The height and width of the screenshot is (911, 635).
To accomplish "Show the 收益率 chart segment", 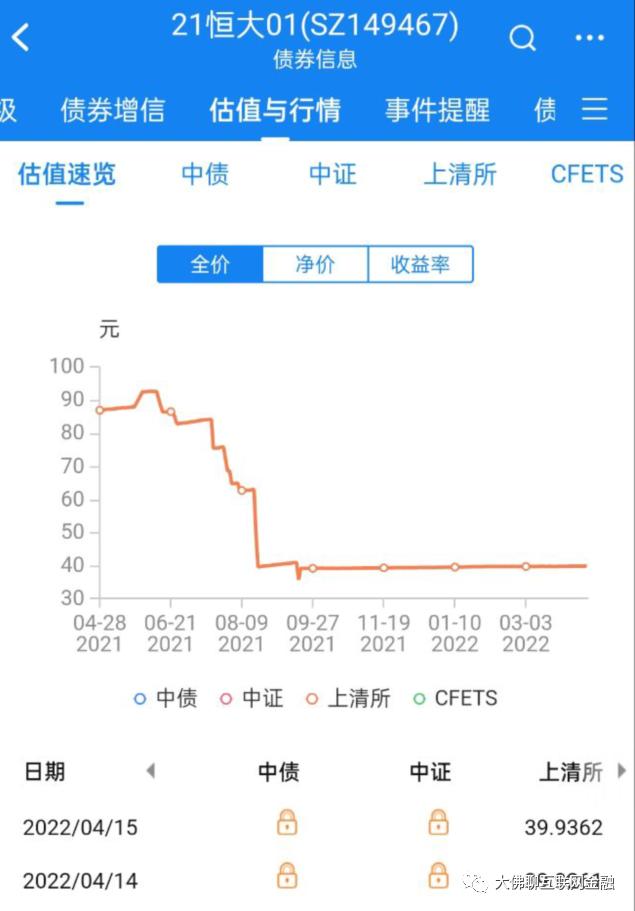I will pyautogui.click(x=420, y=265).
